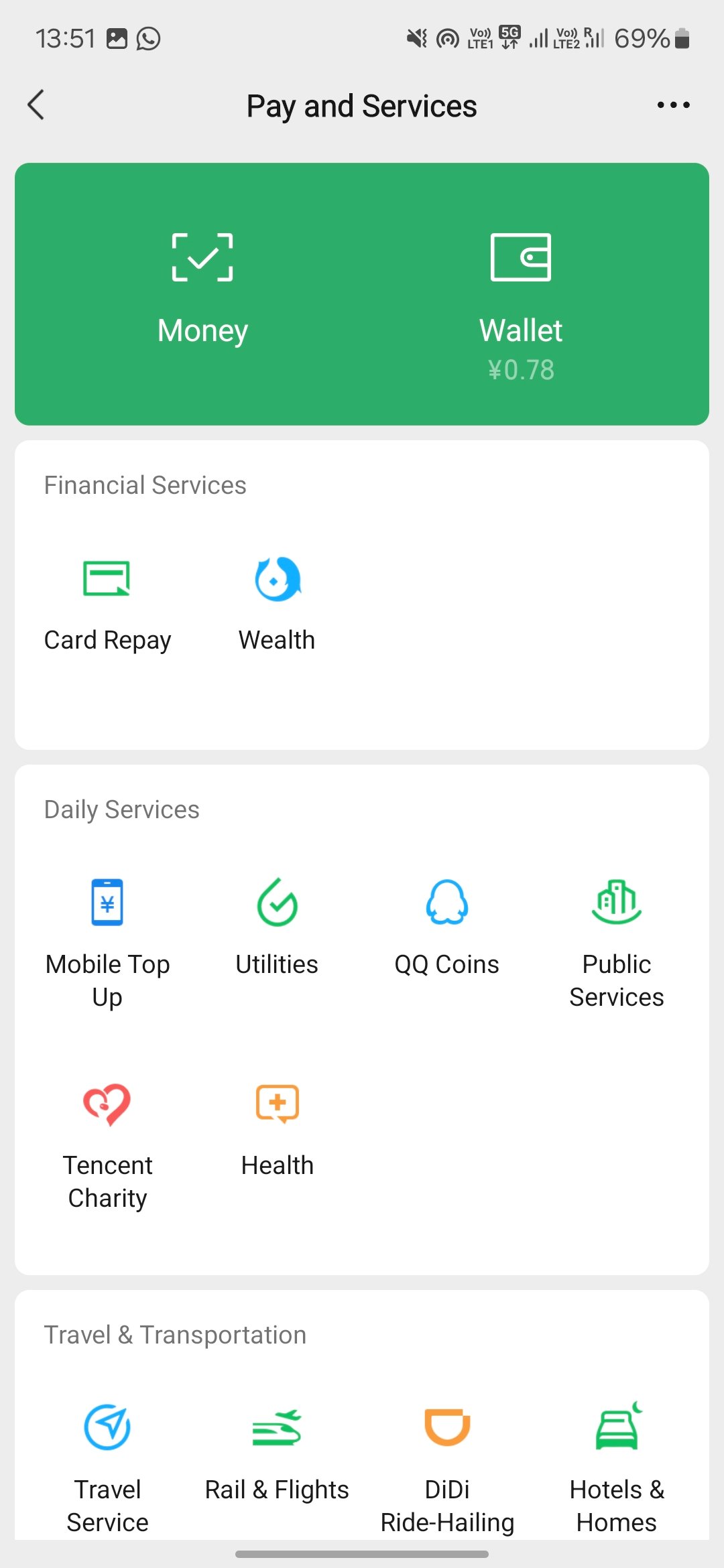Go back from Pay and Services

pos(37,105)
